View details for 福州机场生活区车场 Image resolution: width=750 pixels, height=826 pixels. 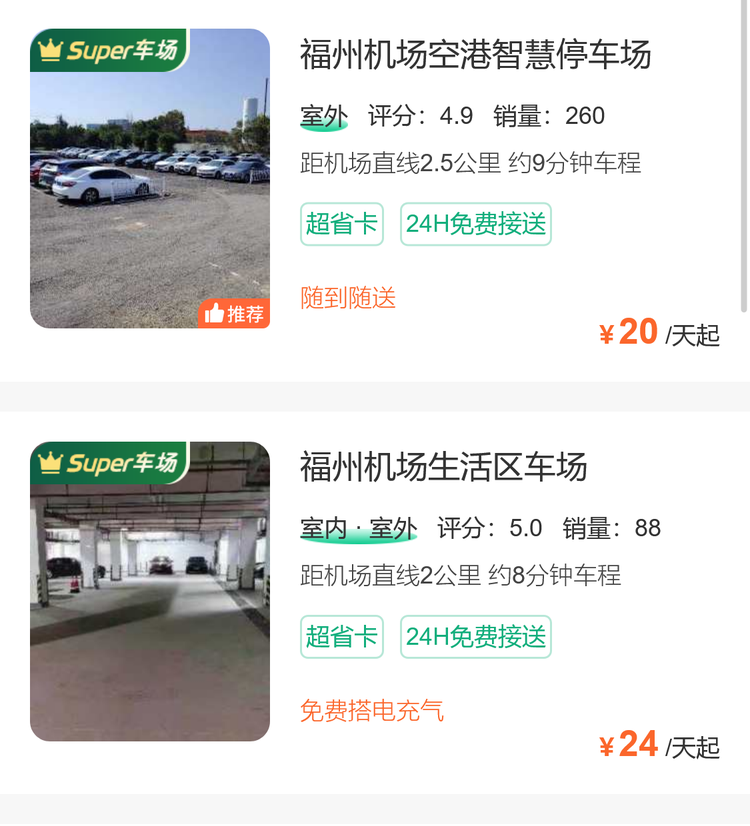click(x=443, y=467)
